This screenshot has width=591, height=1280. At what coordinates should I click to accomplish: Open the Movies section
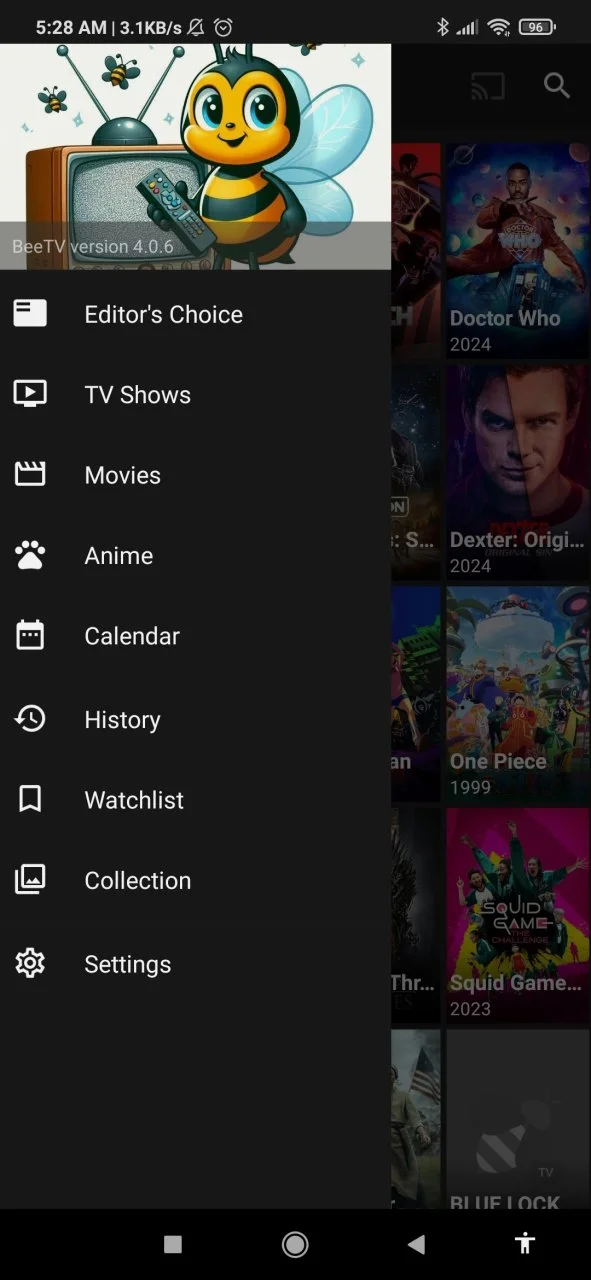tap(195, 475)
